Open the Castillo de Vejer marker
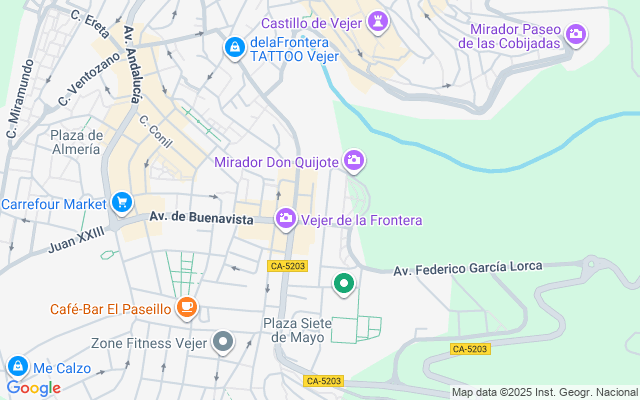The image size is (640, 400). (x=378, y=21)
